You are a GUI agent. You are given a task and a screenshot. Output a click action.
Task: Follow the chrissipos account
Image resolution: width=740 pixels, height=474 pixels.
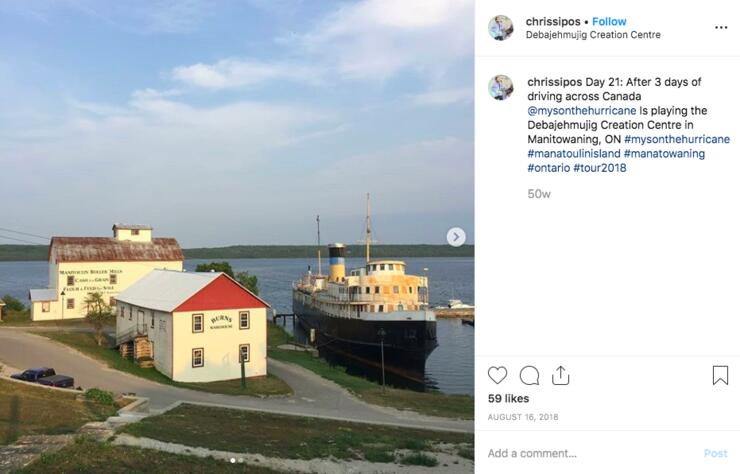(x=609, y=21)
